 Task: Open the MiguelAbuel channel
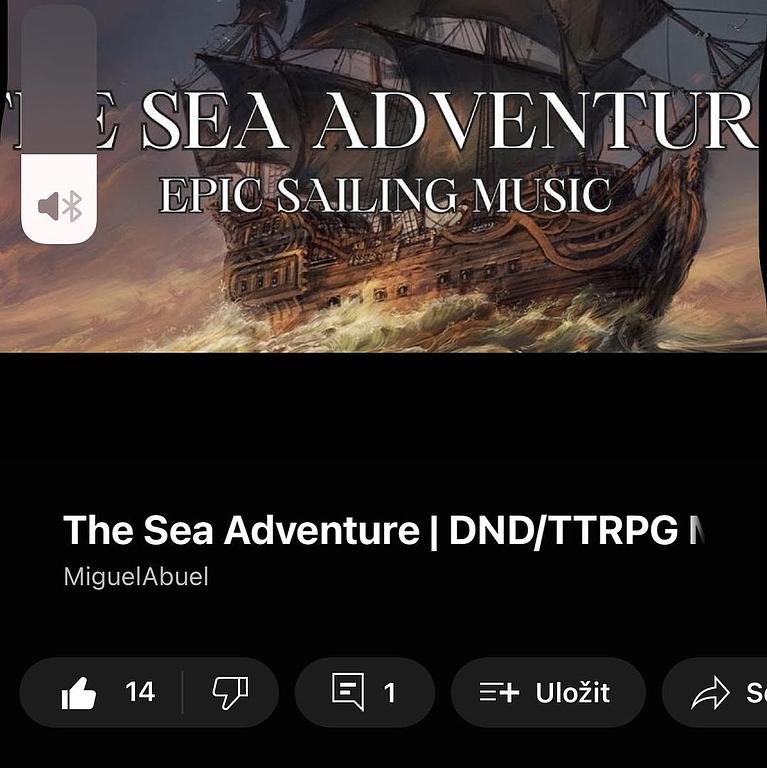click(x=136, y=577)
